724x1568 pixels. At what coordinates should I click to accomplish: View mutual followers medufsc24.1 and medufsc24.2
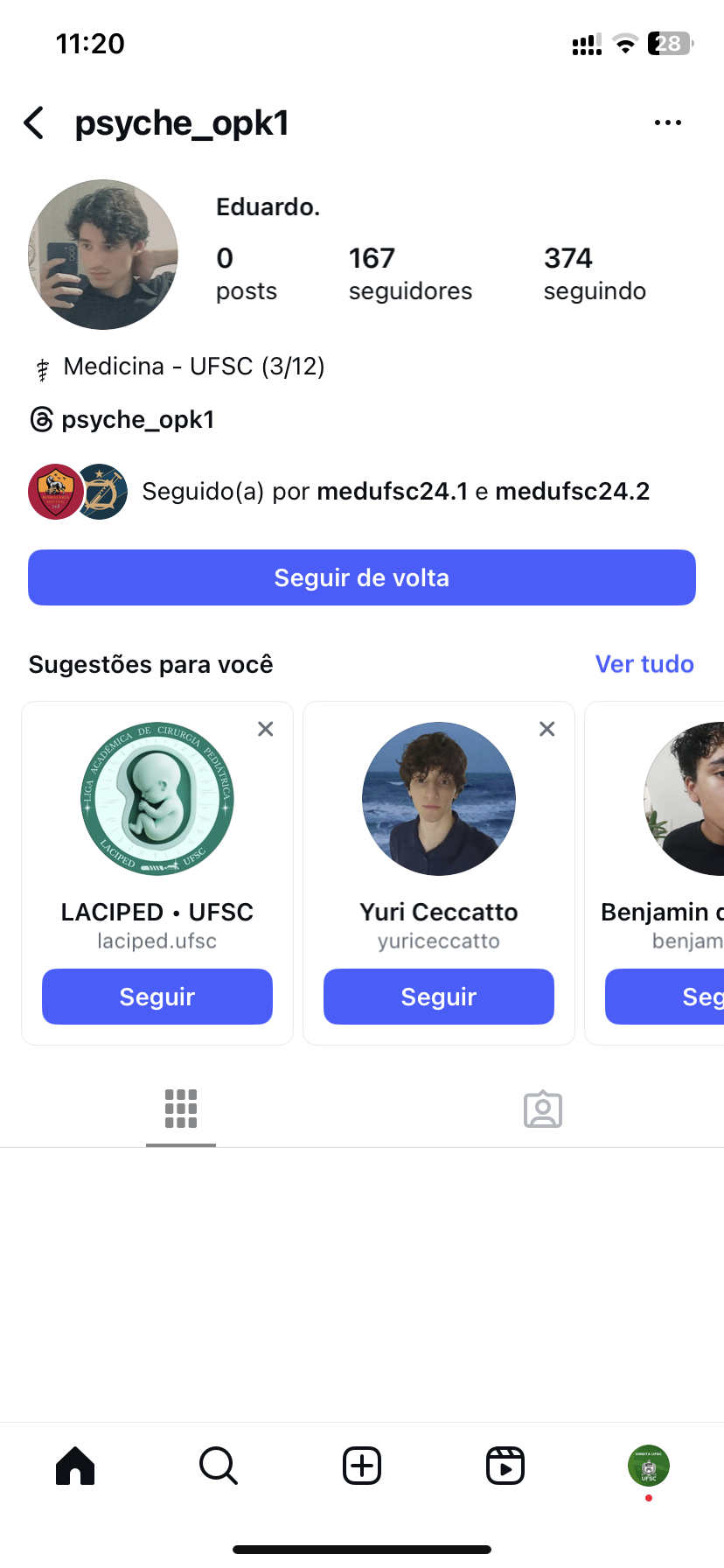(395, 492)
